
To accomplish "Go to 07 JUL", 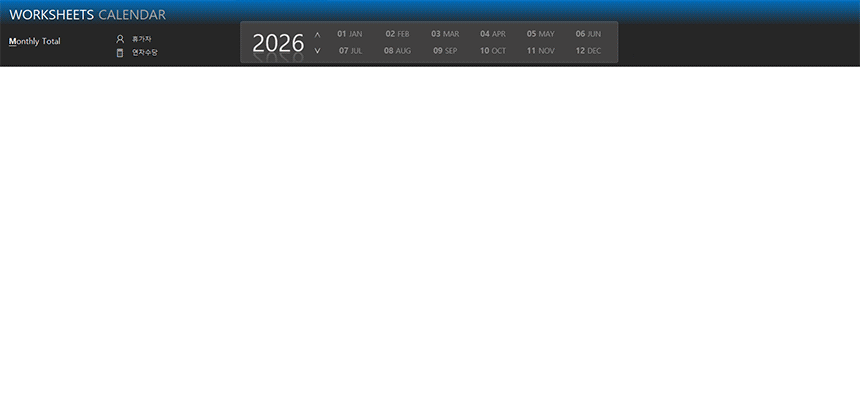I will point(350,50).
